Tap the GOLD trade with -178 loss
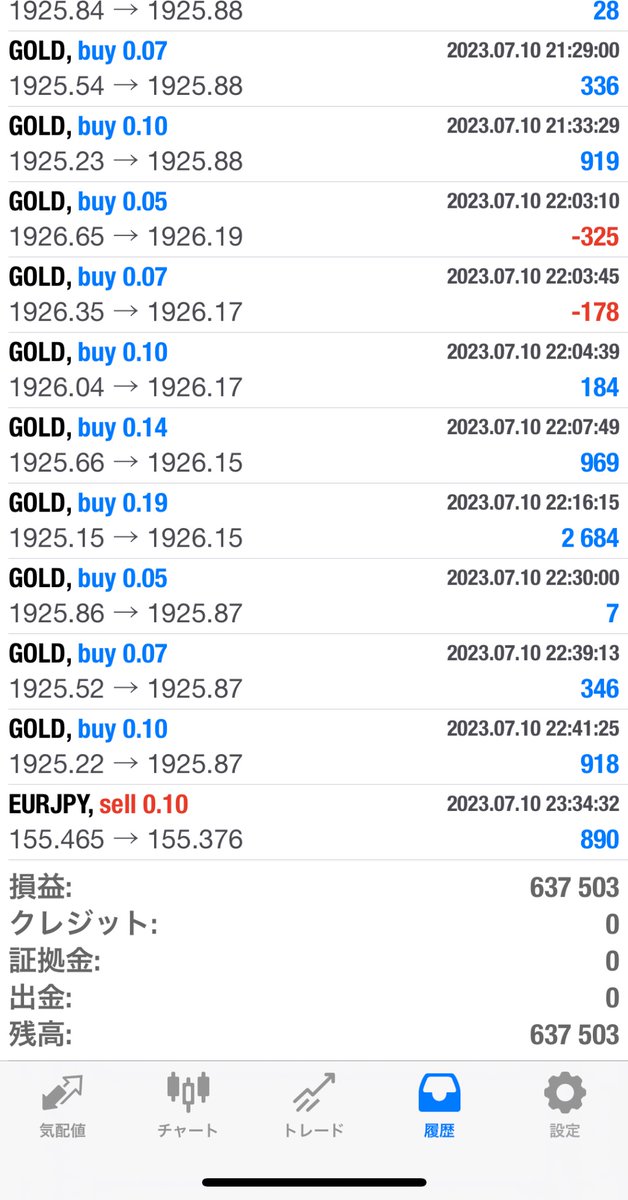The width and height of the screenshot is (628, 1200). click(314, 294)
